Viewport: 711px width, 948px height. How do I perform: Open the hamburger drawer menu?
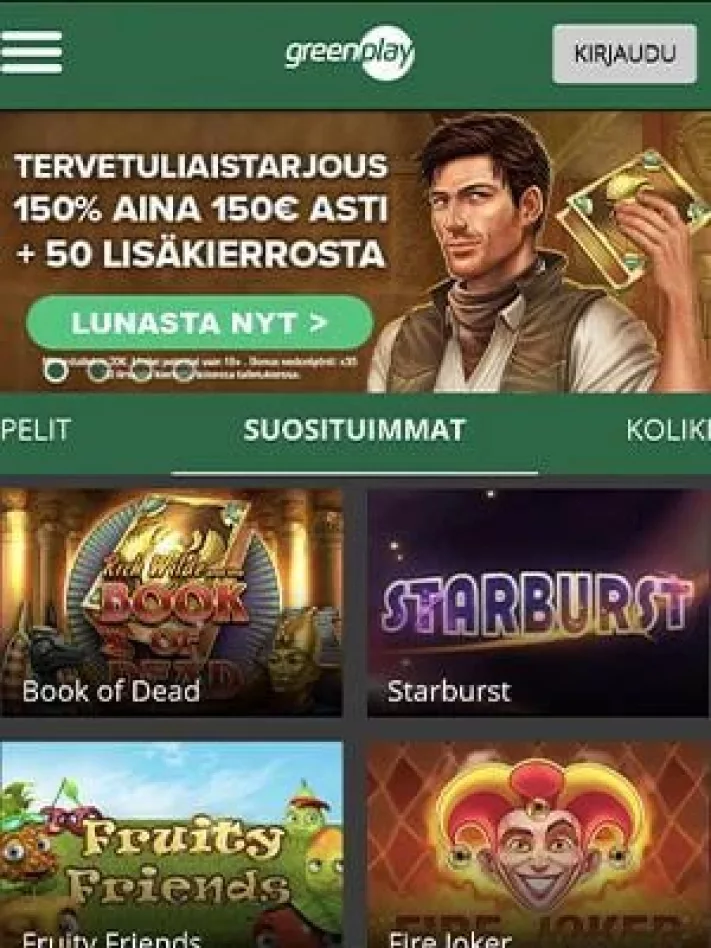pyautogui.click(x=31, y=52)
